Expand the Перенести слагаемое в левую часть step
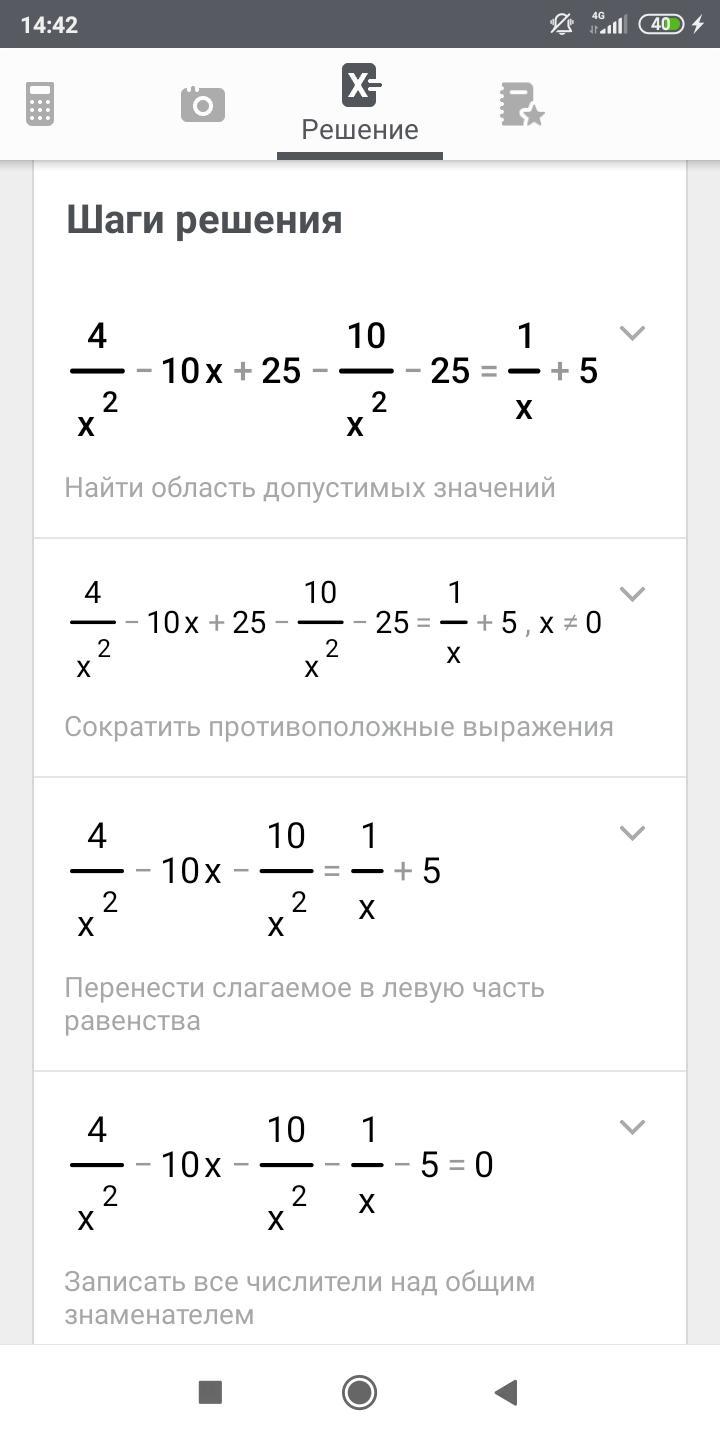The image size is (720, 1440). coord(632,832)
